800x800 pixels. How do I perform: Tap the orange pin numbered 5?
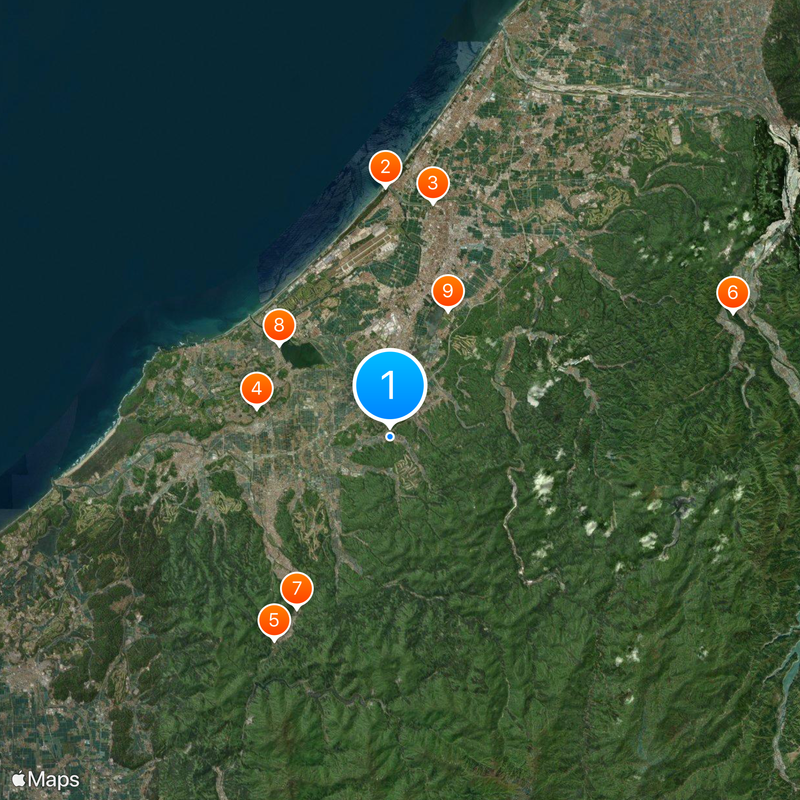click(x=274, y=620)
